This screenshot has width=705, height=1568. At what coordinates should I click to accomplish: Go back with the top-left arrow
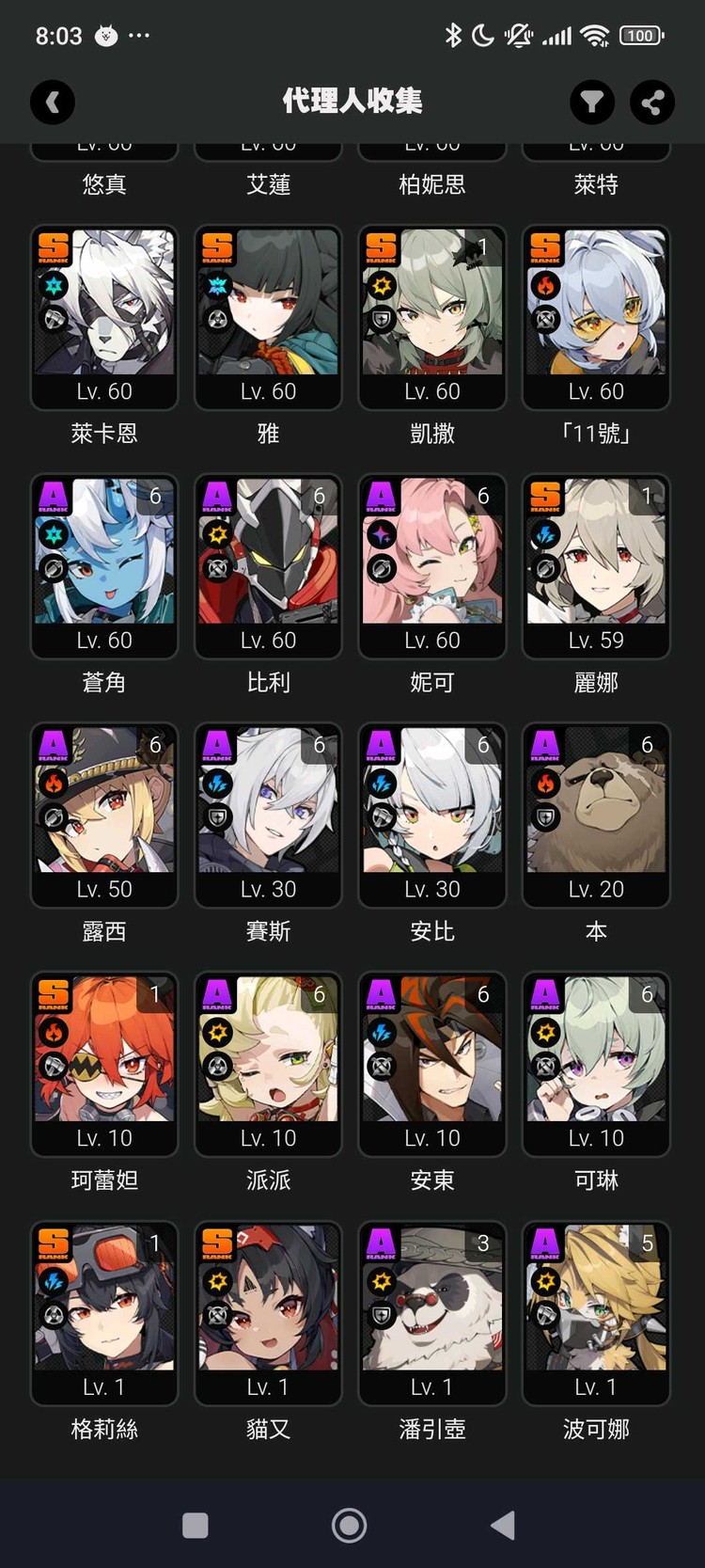53,102
